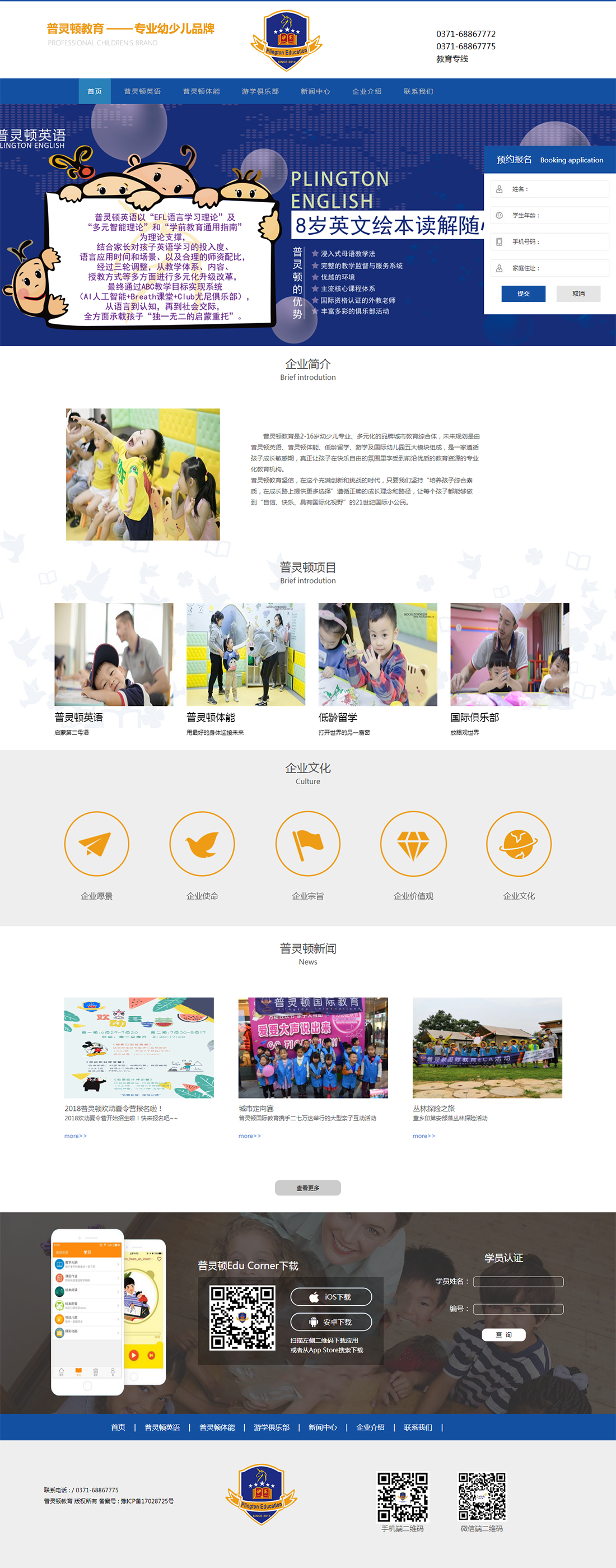616x1568 pixels.
Task: Select the 企业愿景 culture icon
Action: (97, 844)
